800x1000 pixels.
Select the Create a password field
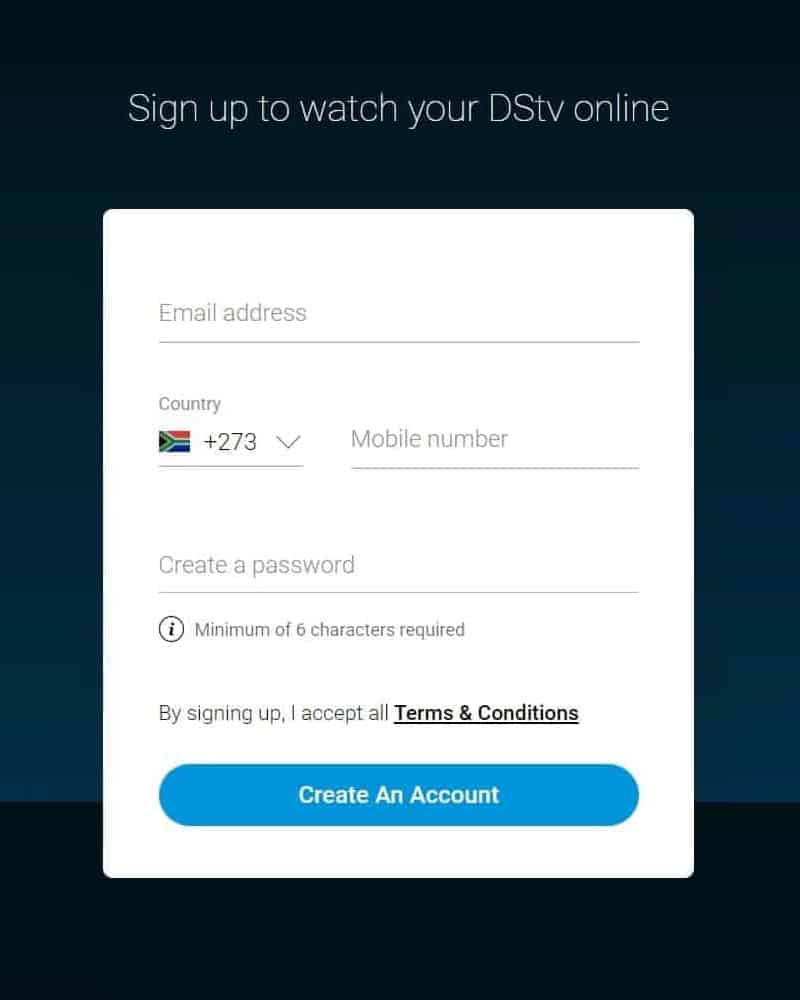click(x=398, y=566)
